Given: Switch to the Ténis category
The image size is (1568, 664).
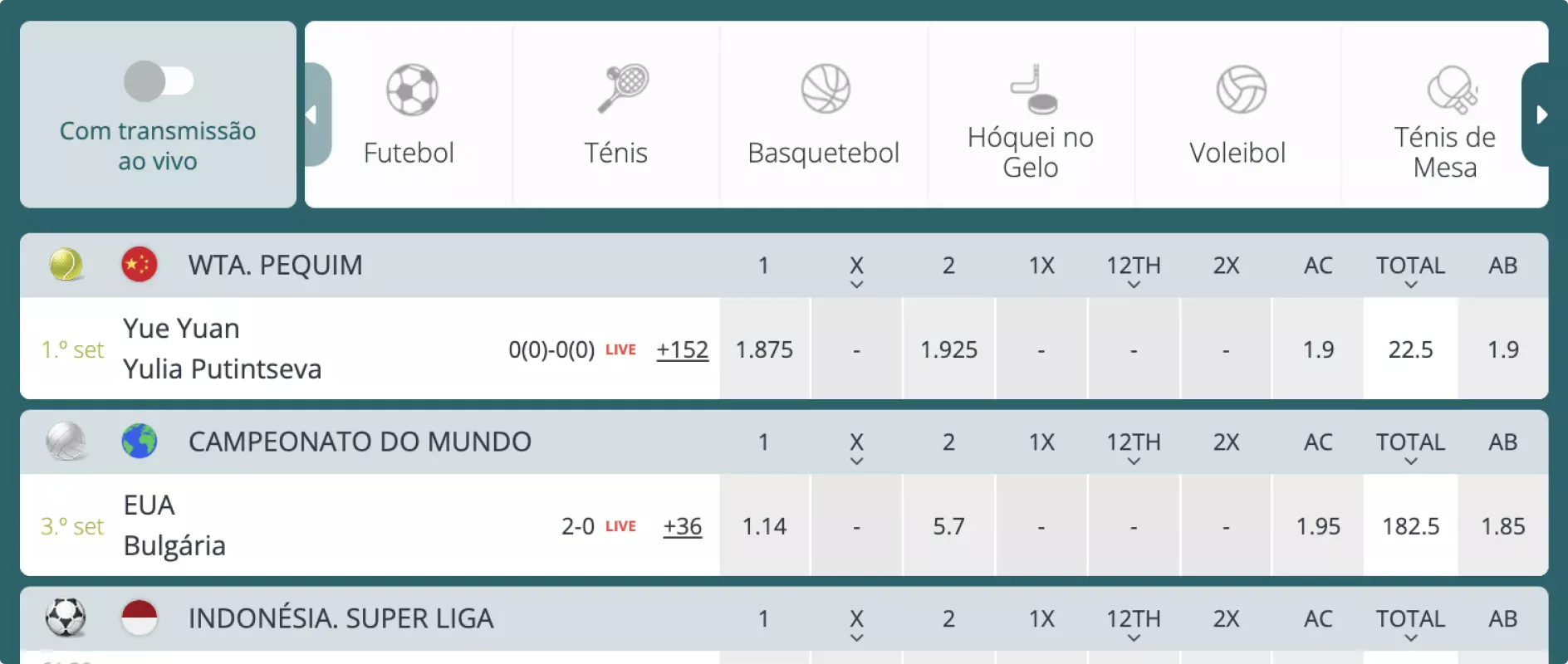Looking at the screenshot, I should pyautogui.click(x=615, y=115).
